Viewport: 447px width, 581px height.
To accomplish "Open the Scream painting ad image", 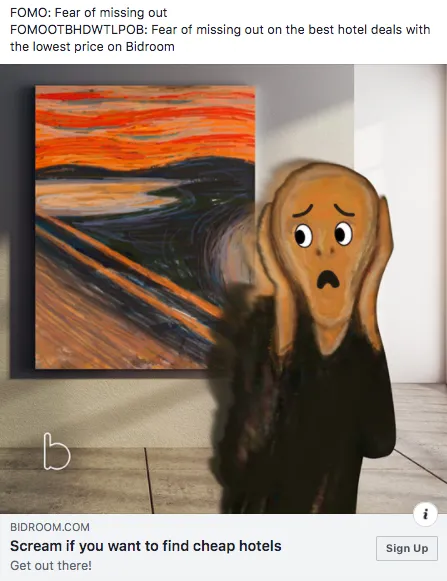I will 224,289.
